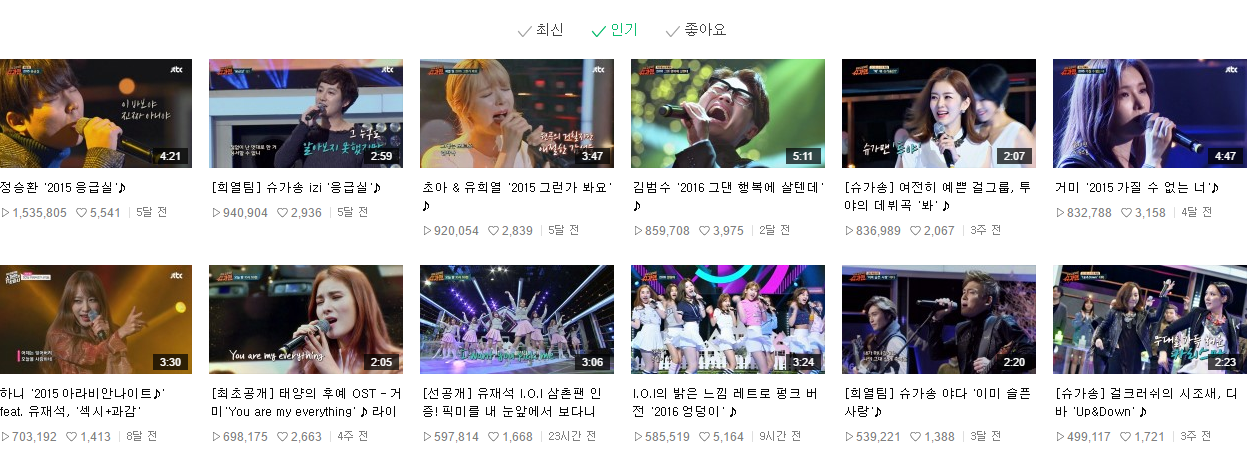
Task: Select the 인기 (popular) sort option
Action: click(615, 30)
